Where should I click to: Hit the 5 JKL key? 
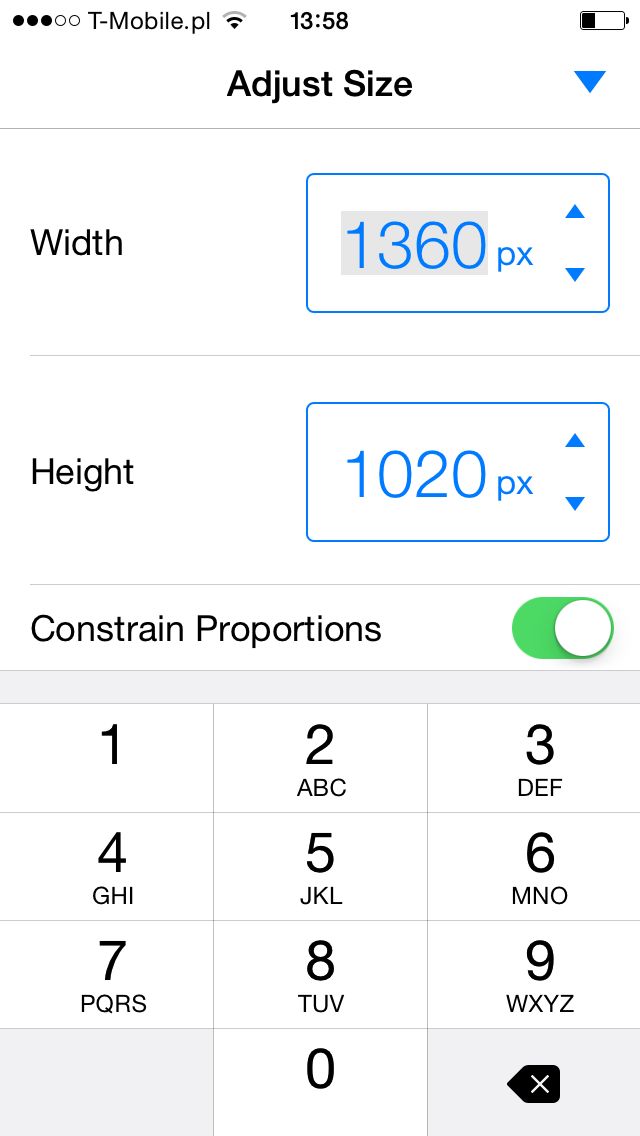pos(320,866)
